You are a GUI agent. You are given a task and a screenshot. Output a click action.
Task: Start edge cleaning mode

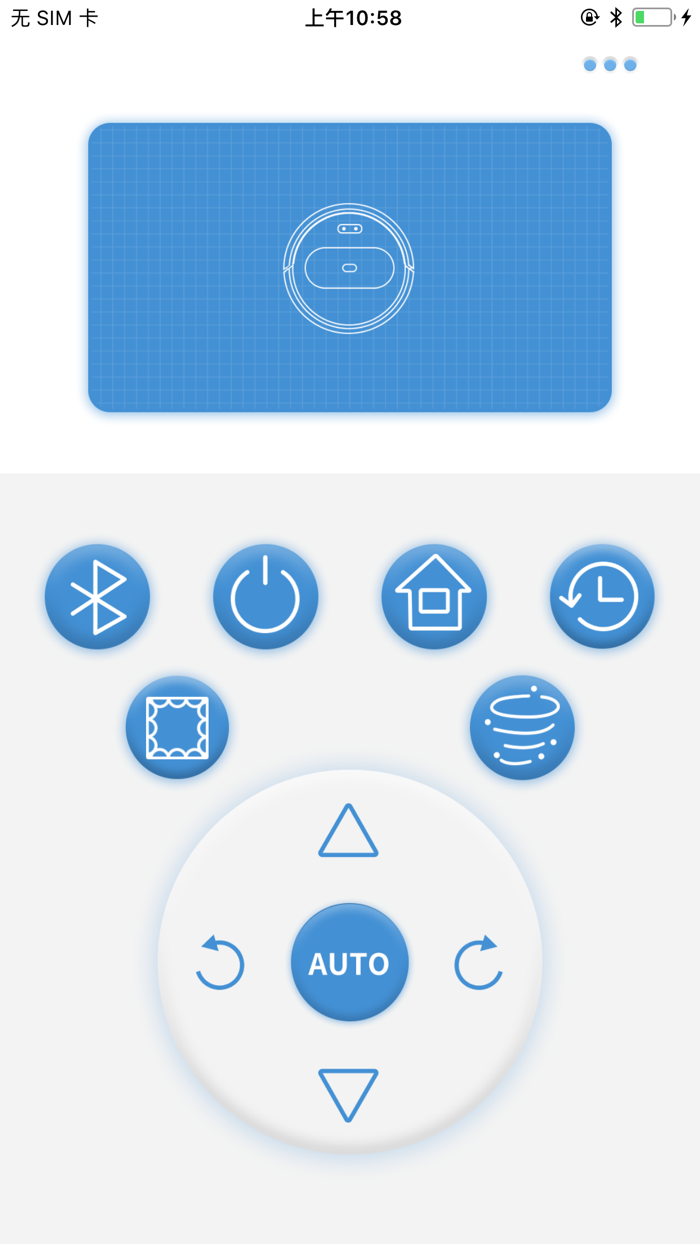pos(177,727)
